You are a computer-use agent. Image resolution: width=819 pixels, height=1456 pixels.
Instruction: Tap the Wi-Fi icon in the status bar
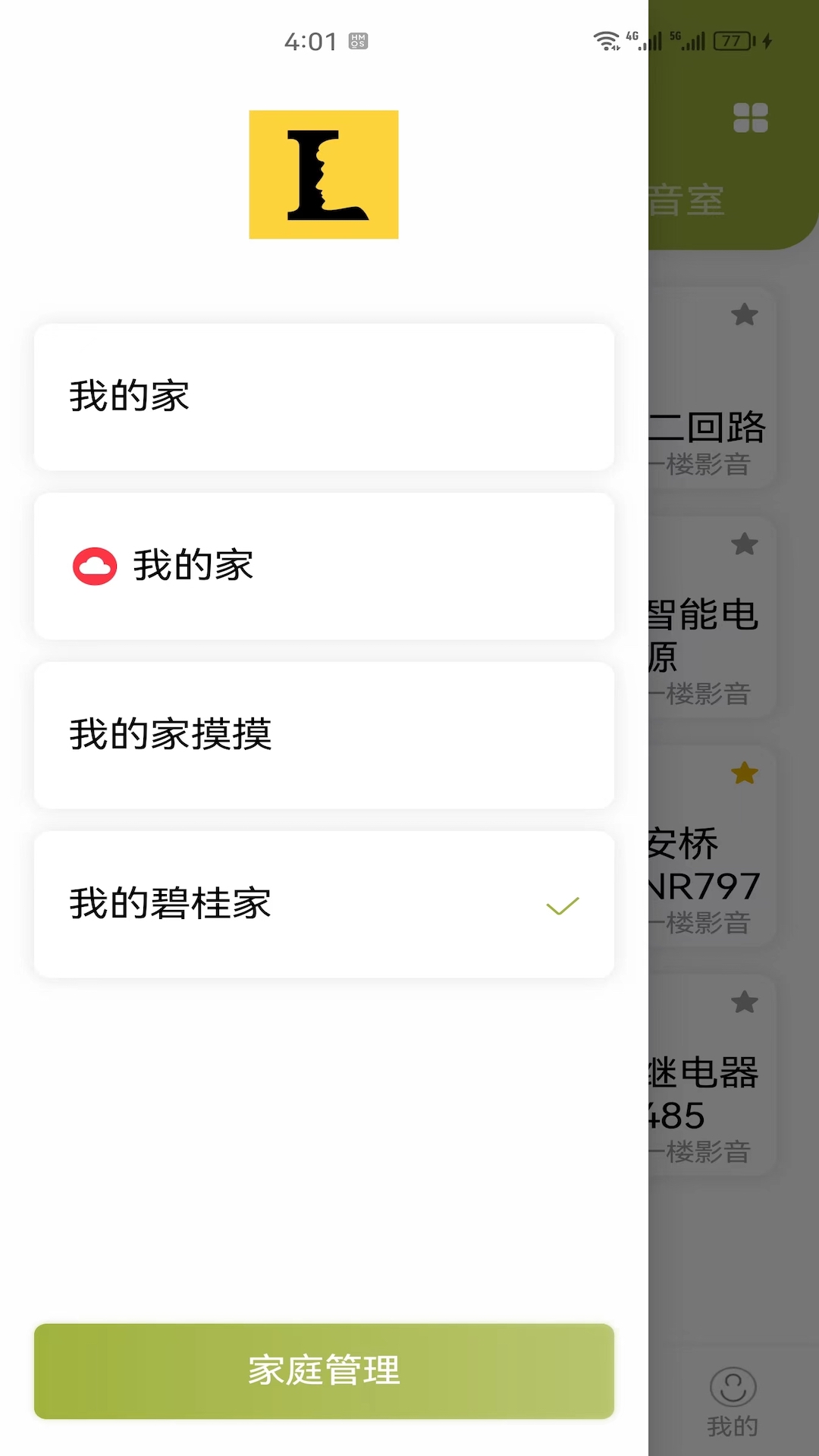pos(606,40)
